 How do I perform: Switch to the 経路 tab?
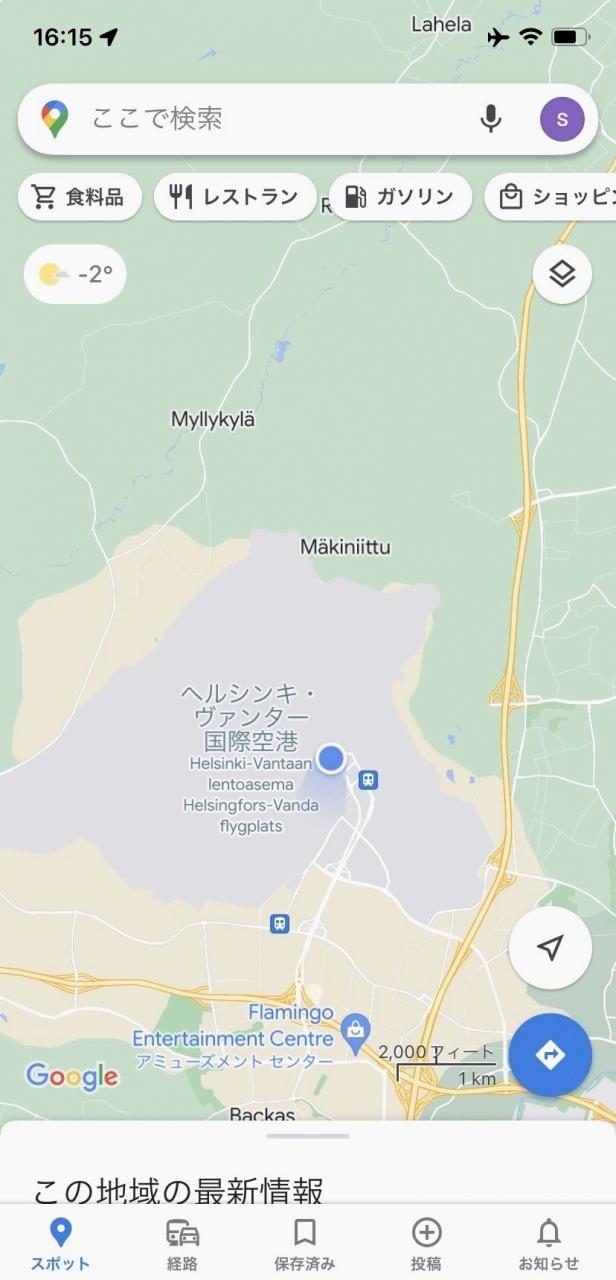click(182, 1244)
